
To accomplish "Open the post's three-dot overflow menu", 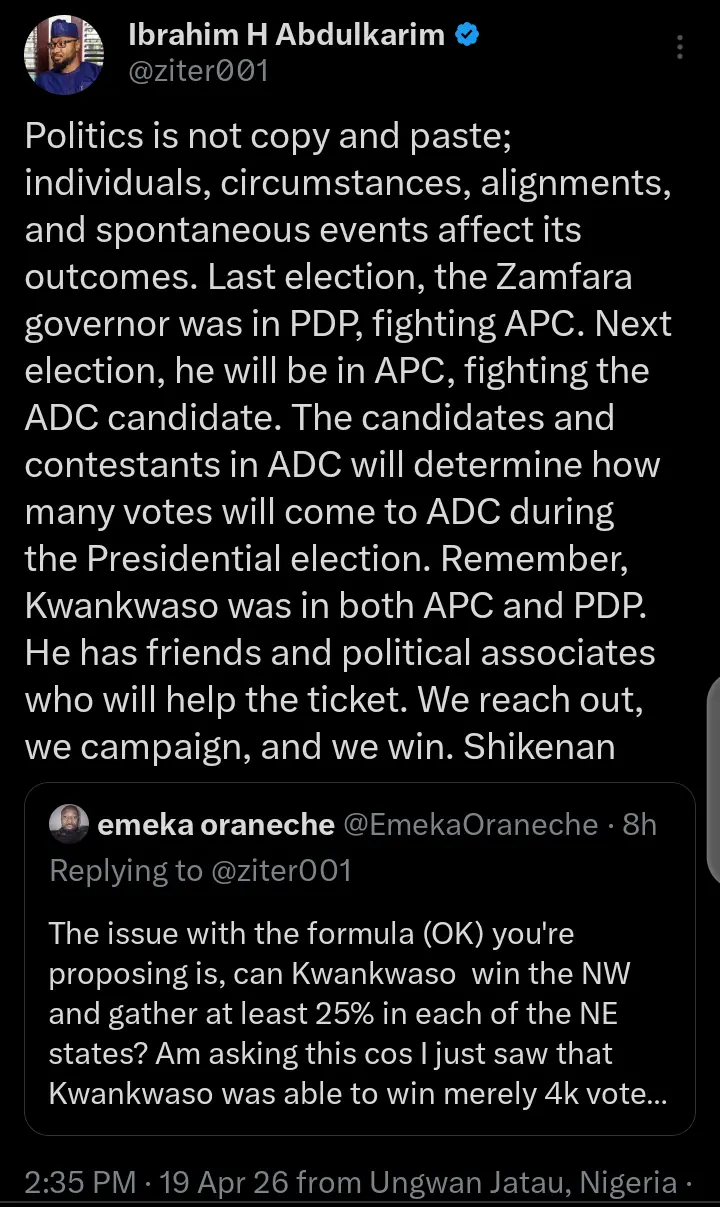I will tap(680, 48).
